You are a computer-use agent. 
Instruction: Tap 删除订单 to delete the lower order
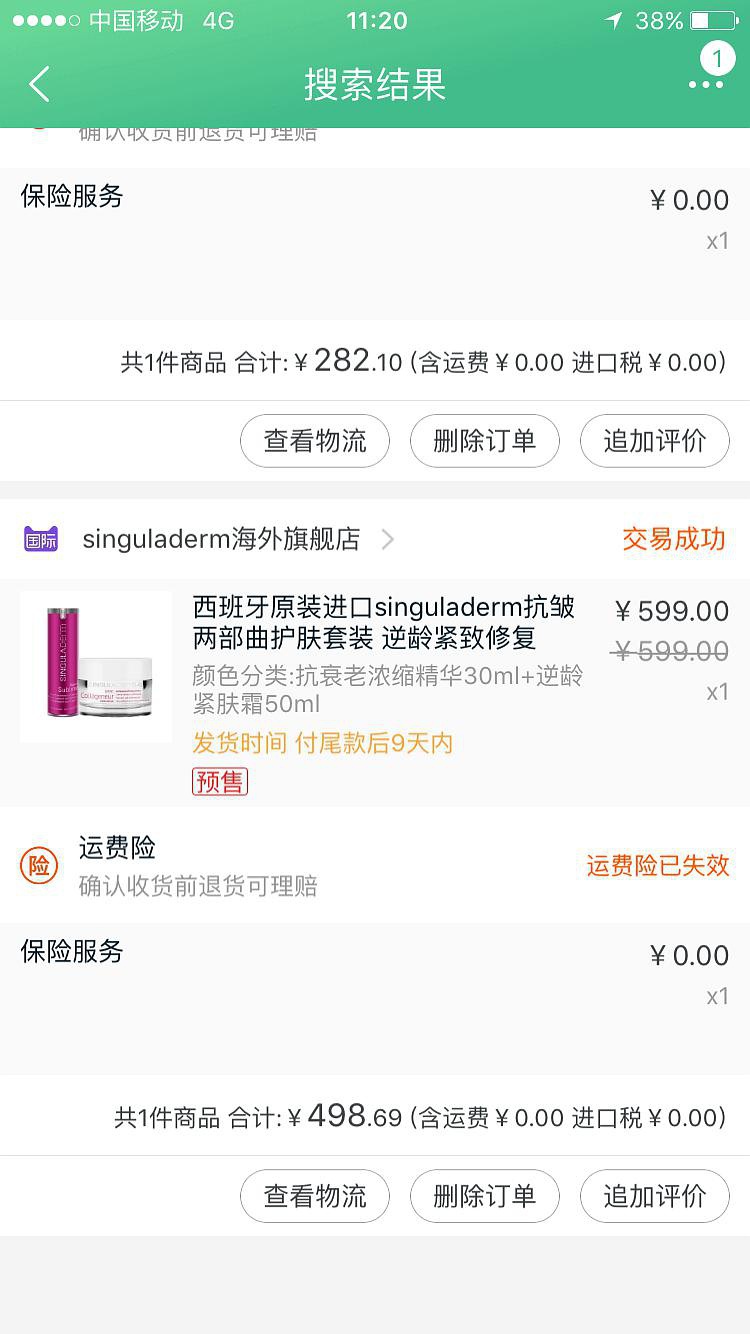[484, 1196]
